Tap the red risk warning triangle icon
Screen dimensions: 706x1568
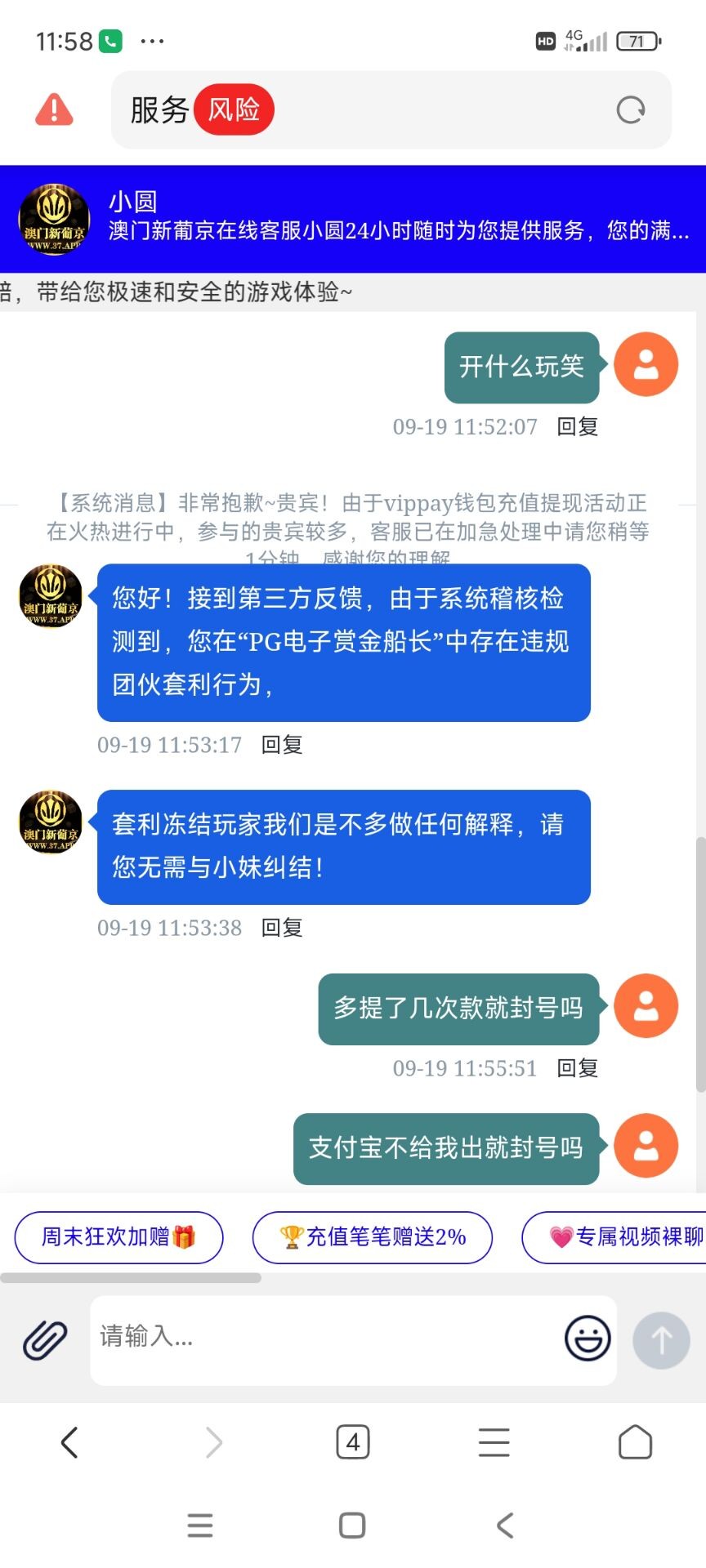coord(54,109)
